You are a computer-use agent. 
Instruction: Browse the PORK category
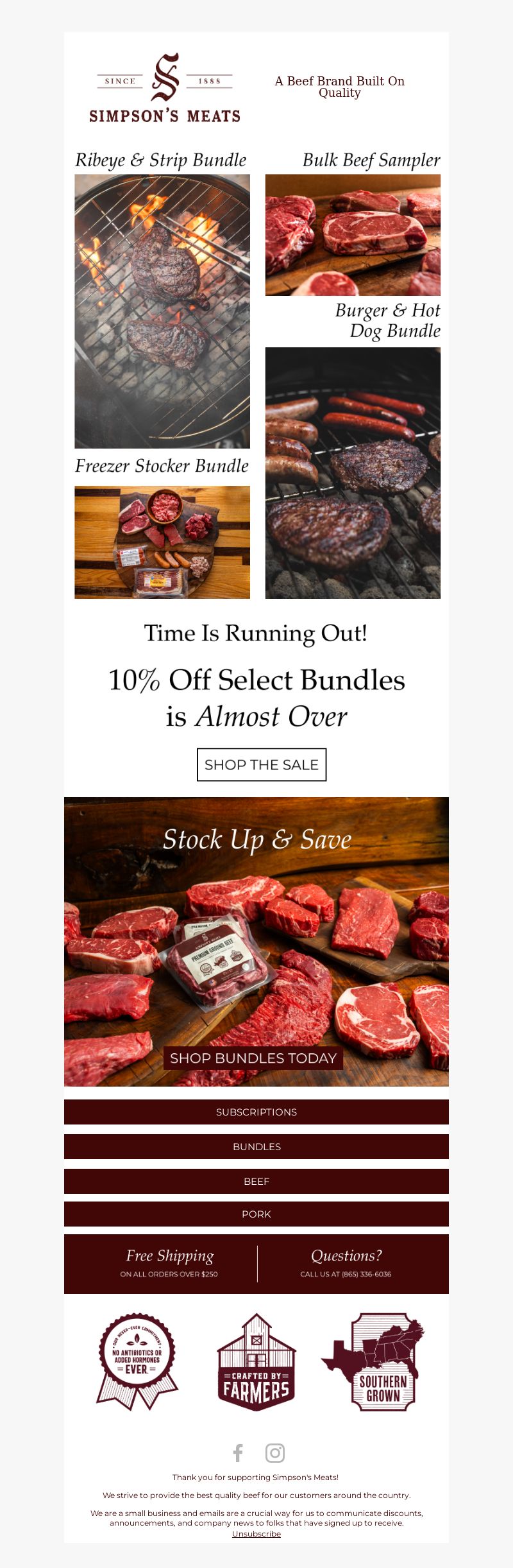click(256, 1214)
